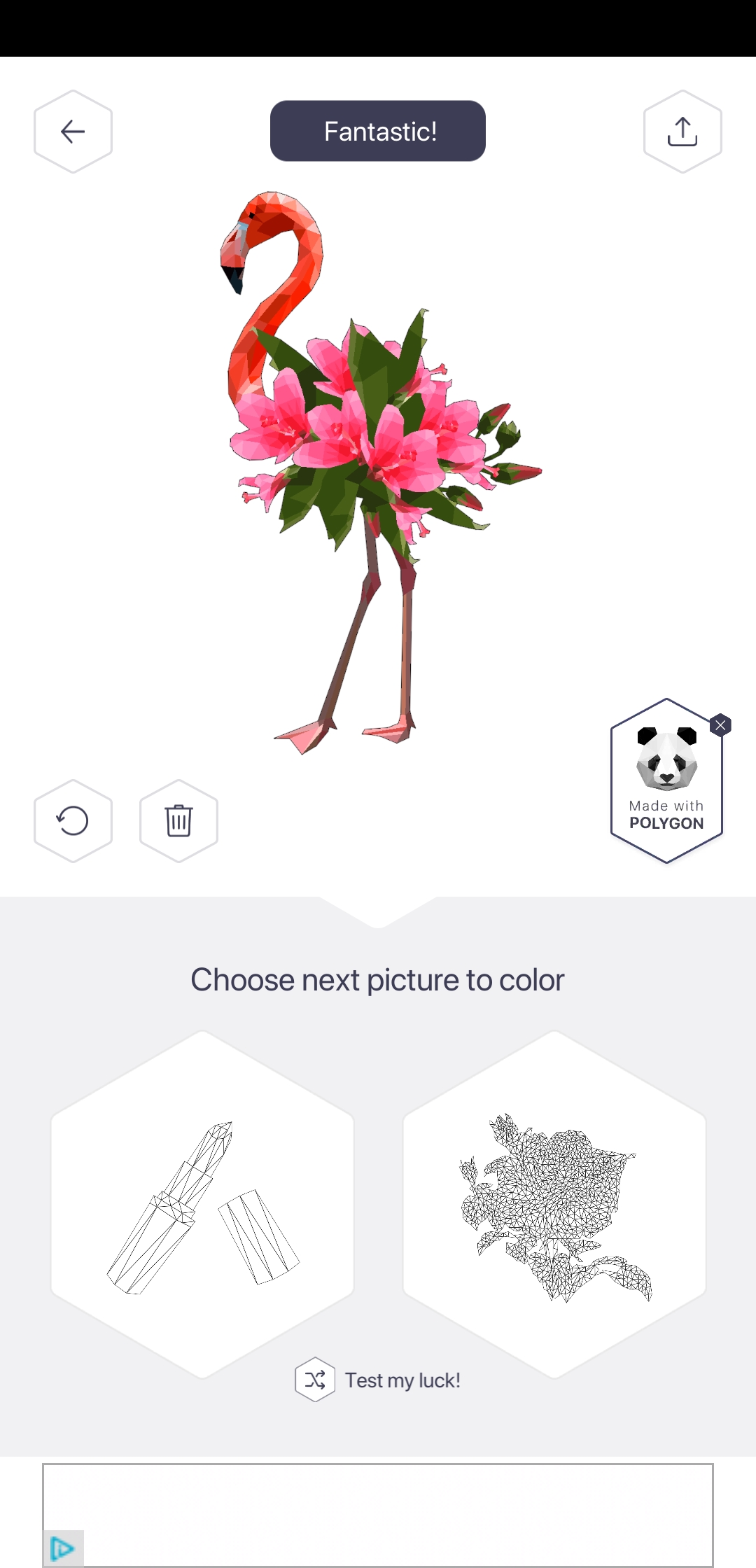
Task: Delete the coloring with the trash icon
Action: [178, 821]
